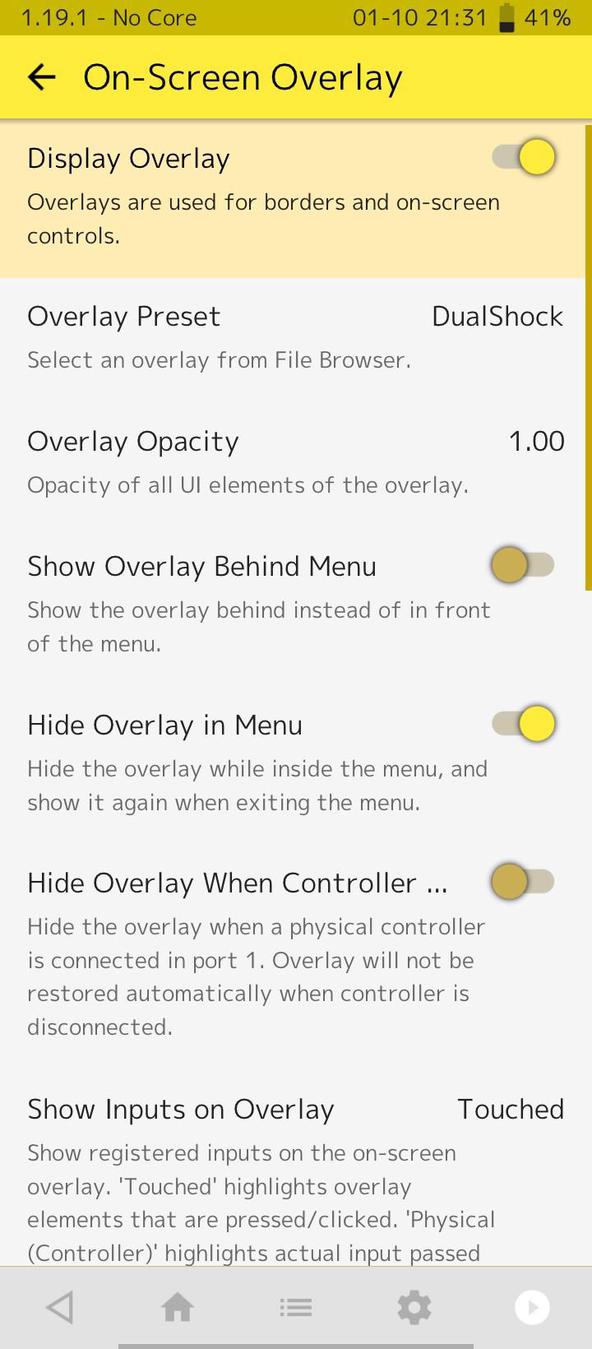Switch to the home tab
The image size is (592, 1349).
point(178,1307)
